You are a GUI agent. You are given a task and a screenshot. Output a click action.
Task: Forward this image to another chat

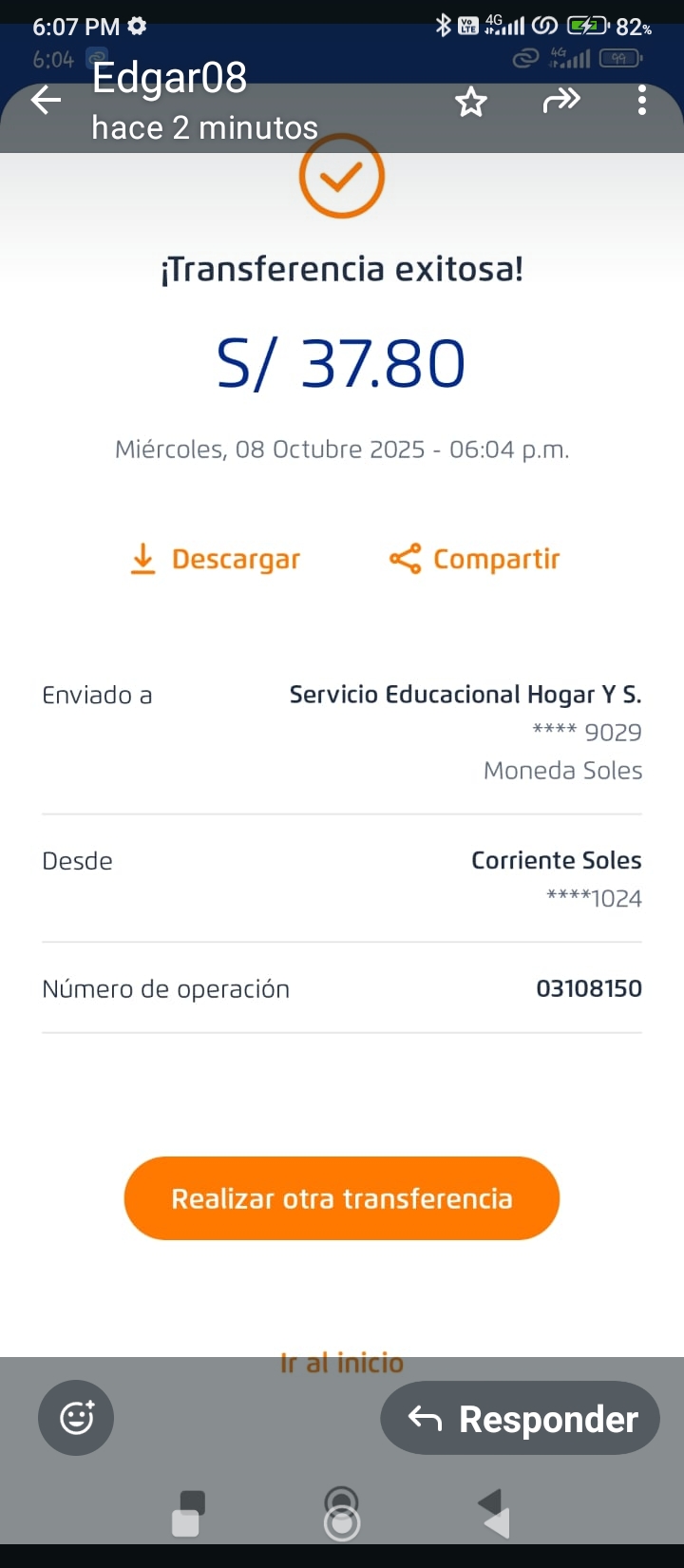coord(561,100)
